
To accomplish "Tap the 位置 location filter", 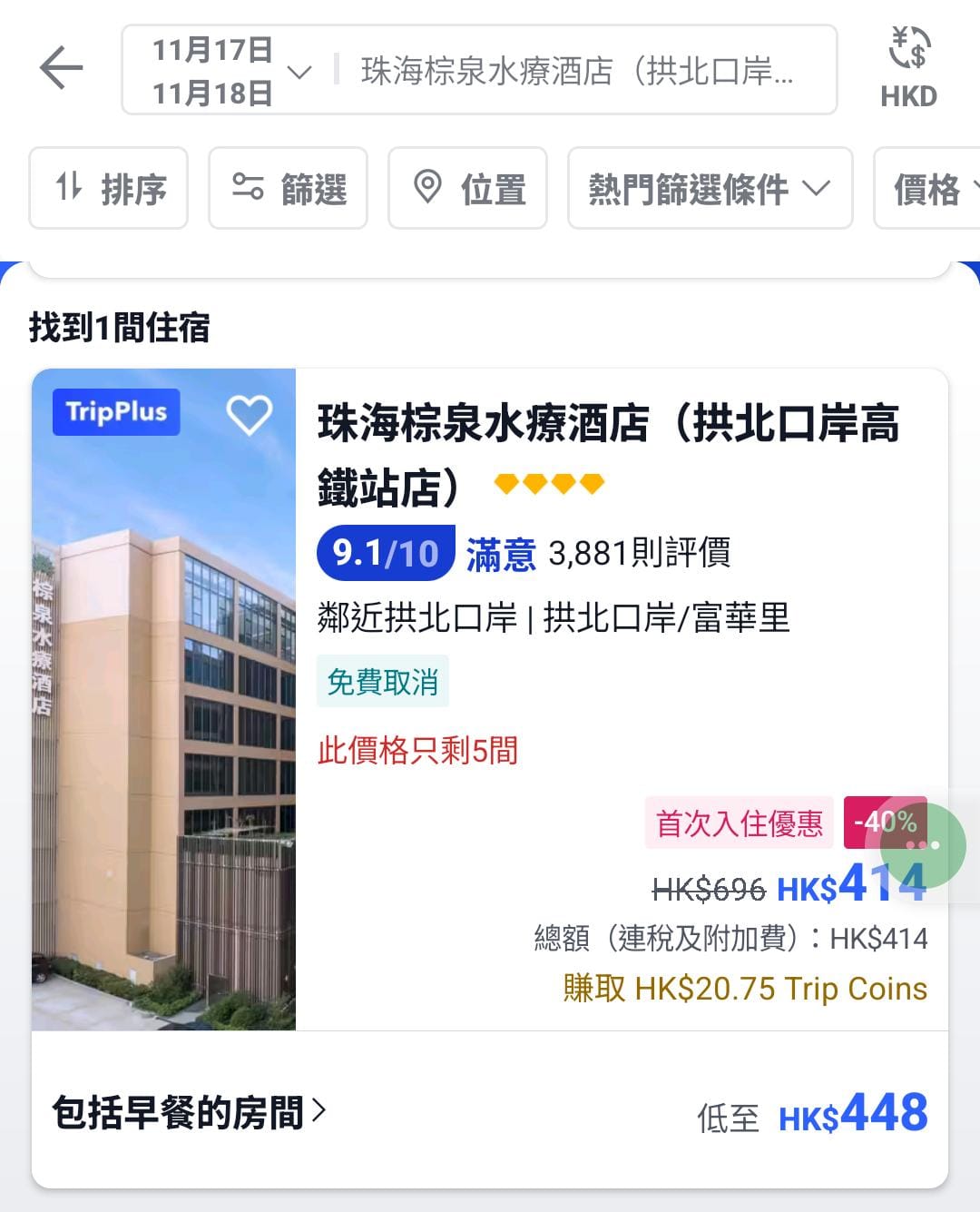I will 468,189.
